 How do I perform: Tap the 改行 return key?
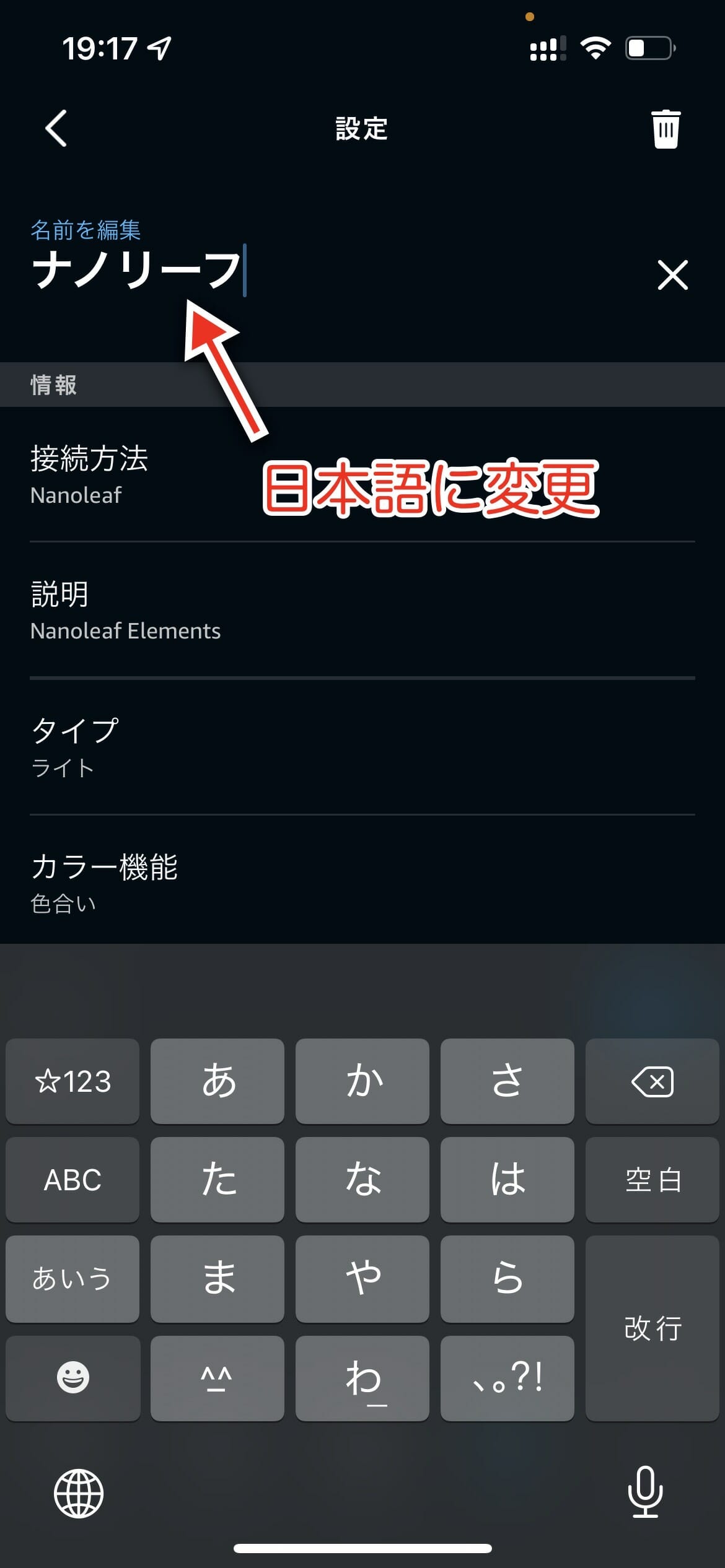click(652, 1328)
